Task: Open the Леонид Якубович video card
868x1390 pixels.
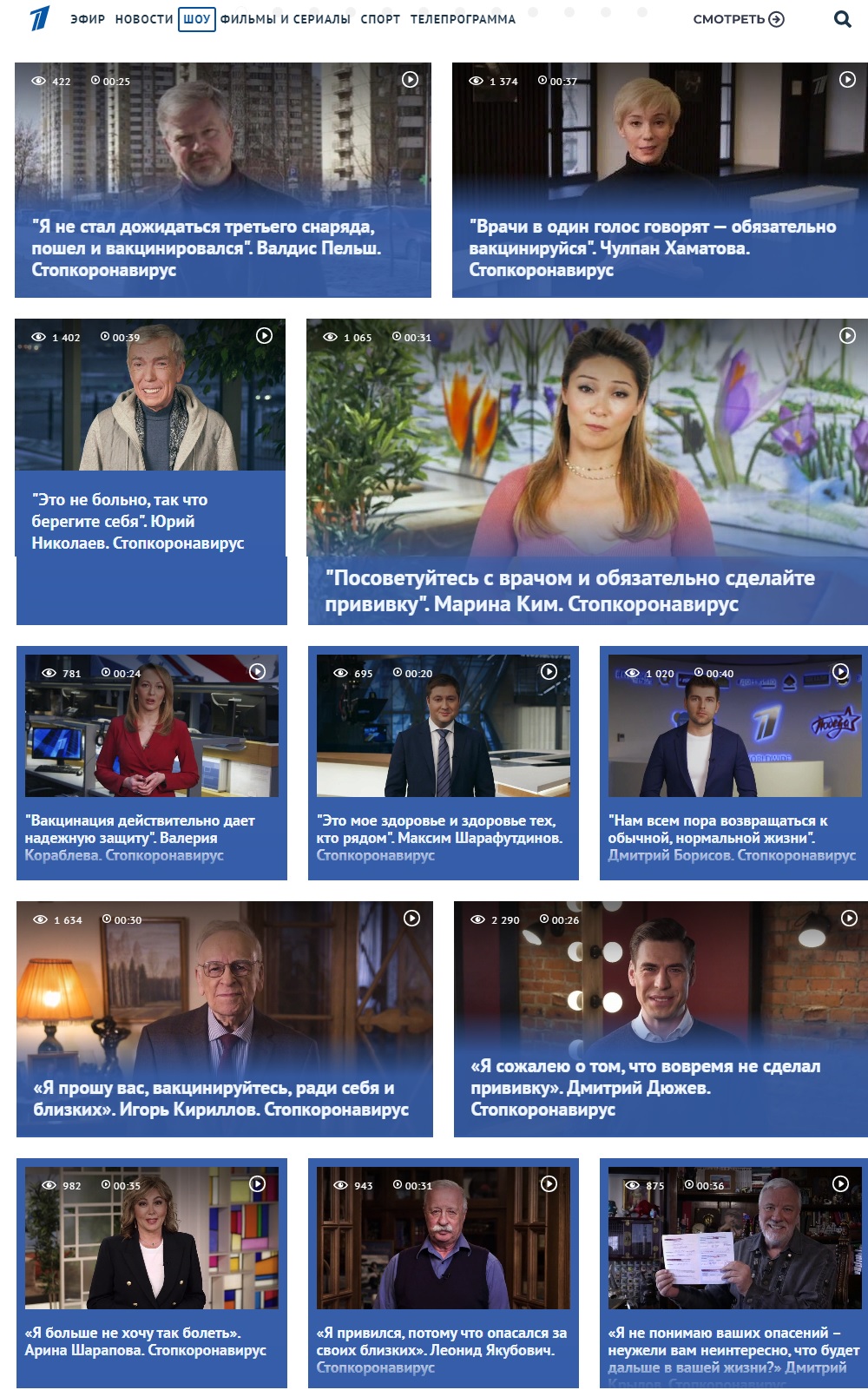Action: click(443, 1273)
